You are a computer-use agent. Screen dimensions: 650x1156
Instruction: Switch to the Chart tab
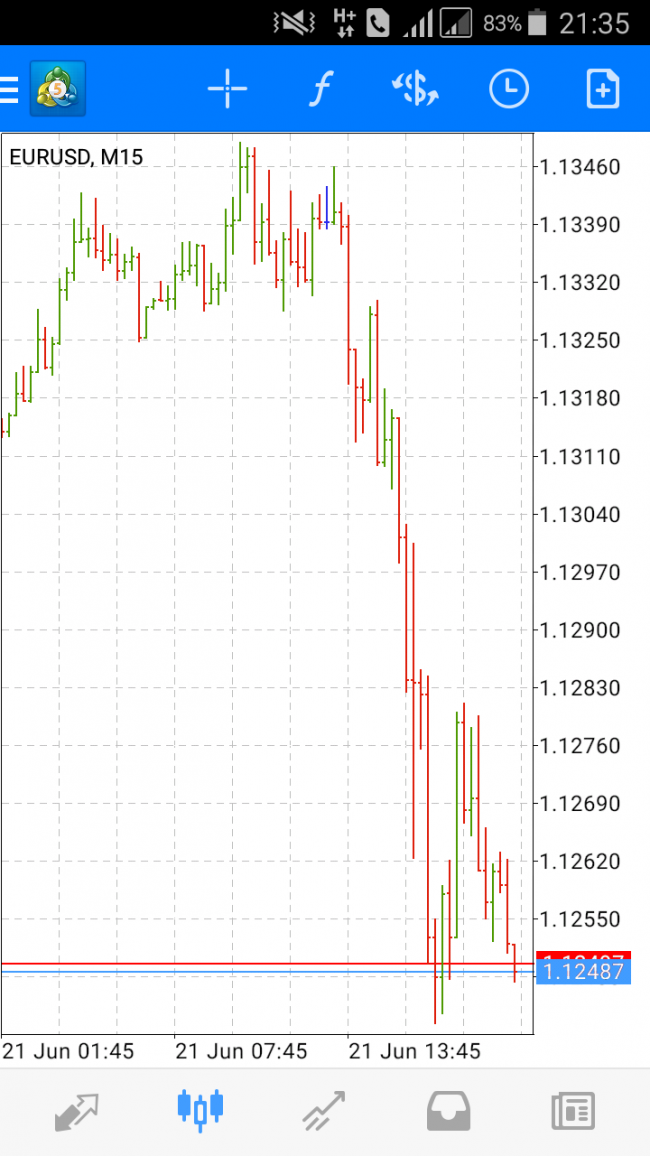click(200, 1110)
